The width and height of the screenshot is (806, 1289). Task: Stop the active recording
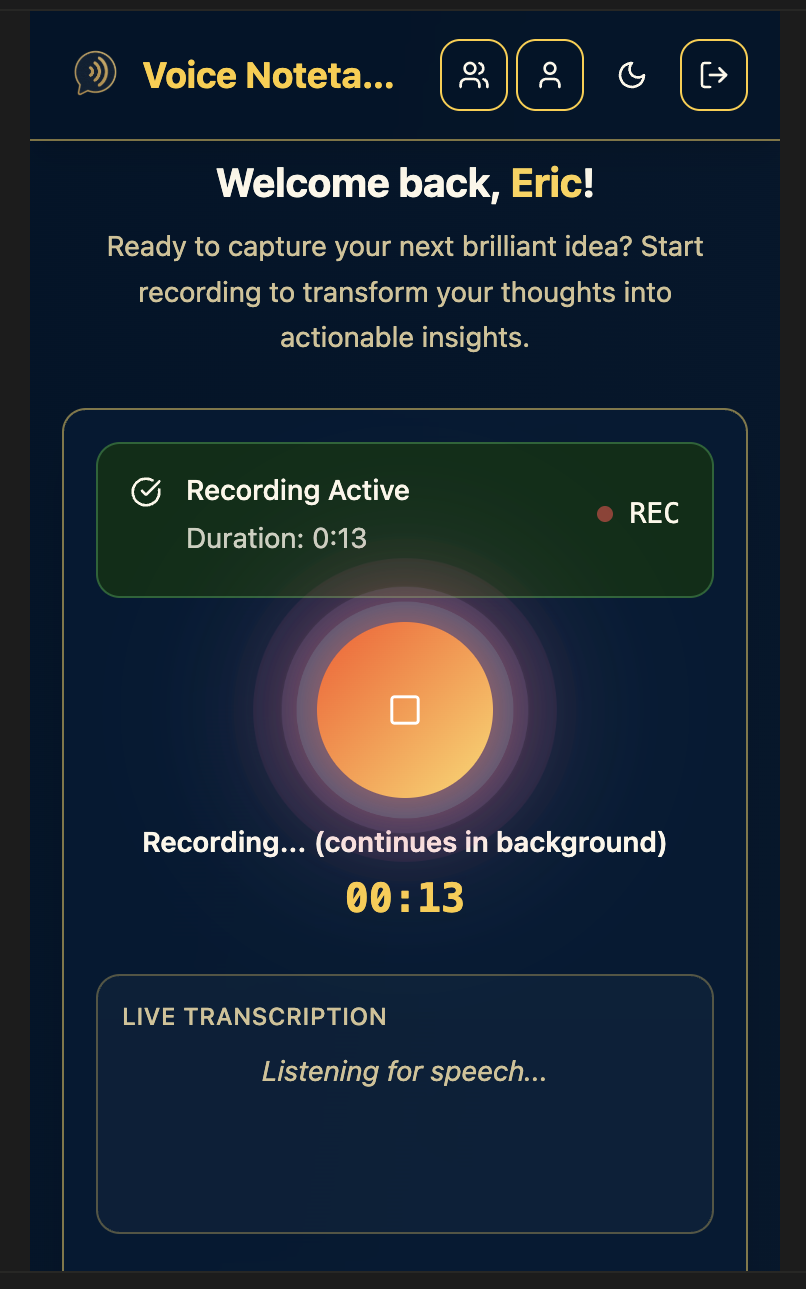coord(404,710)
